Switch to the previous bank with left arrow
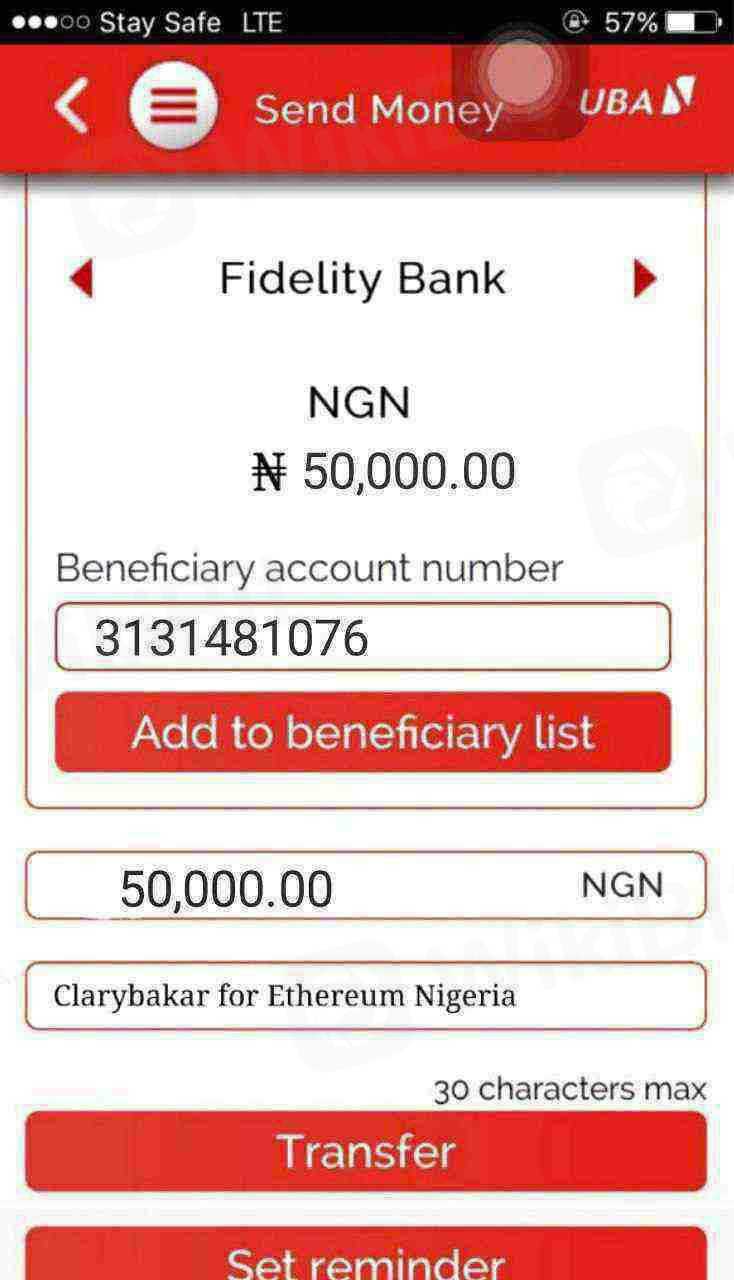734x1280 pixels. [x=82, y=279]
